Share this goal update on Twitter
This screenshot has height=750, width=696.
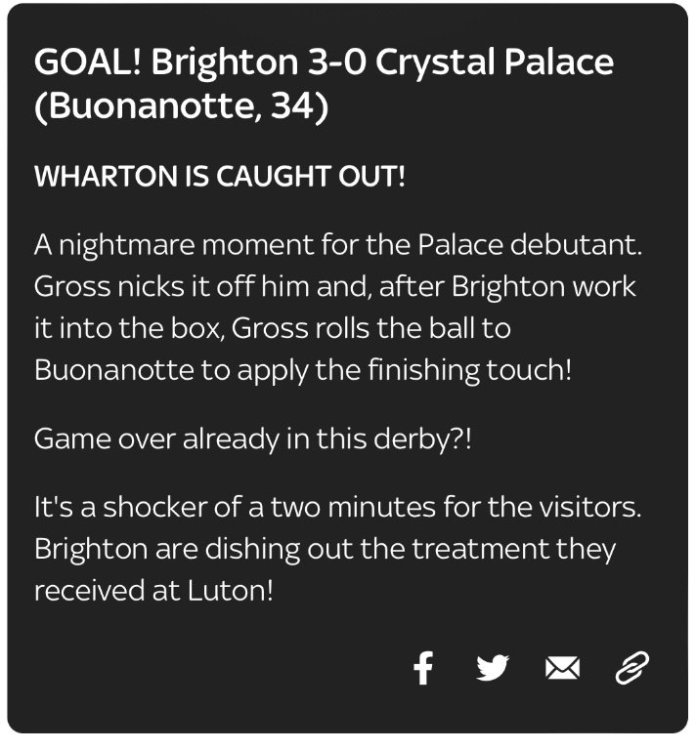pos(492,667)
